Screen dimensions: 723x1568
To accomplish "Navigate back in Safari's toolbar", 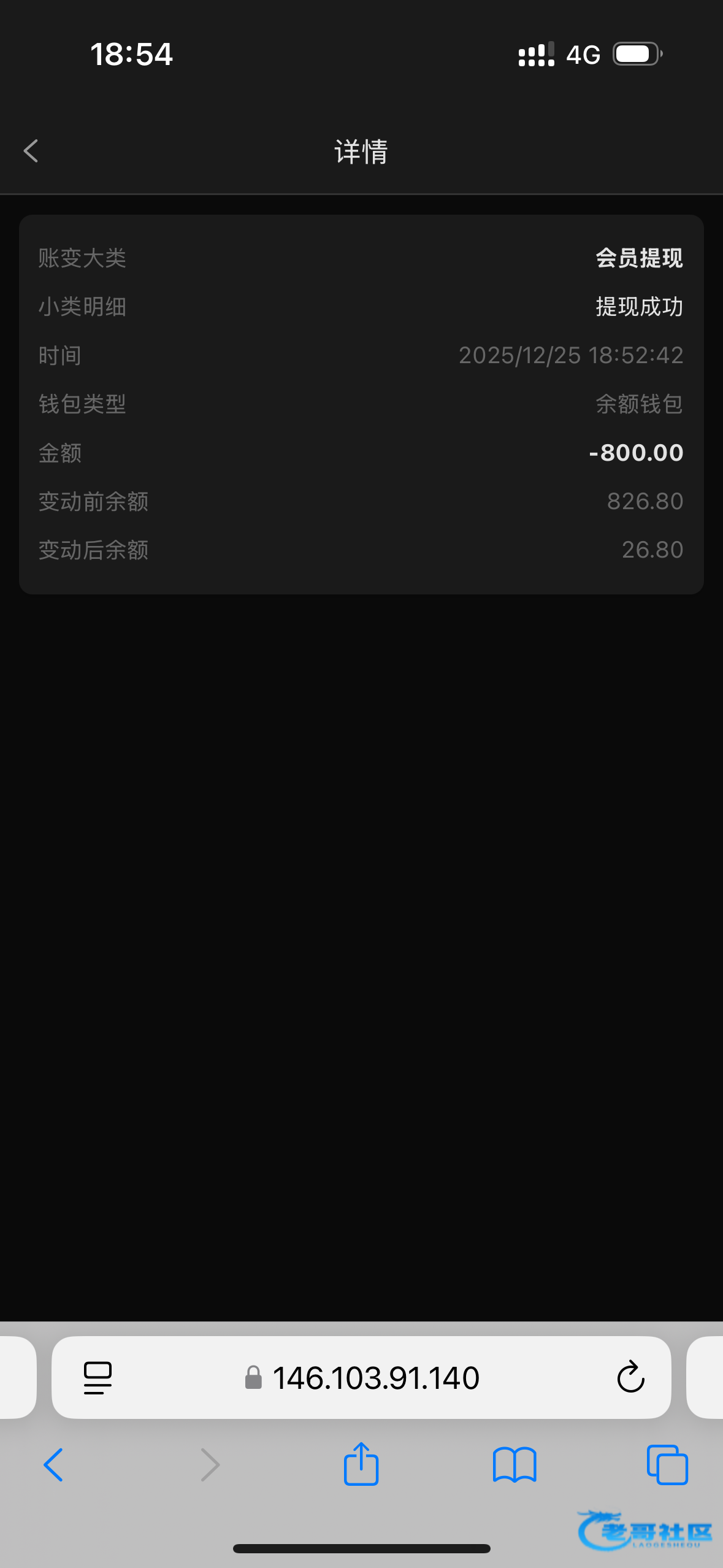I will coord(53,1465).
